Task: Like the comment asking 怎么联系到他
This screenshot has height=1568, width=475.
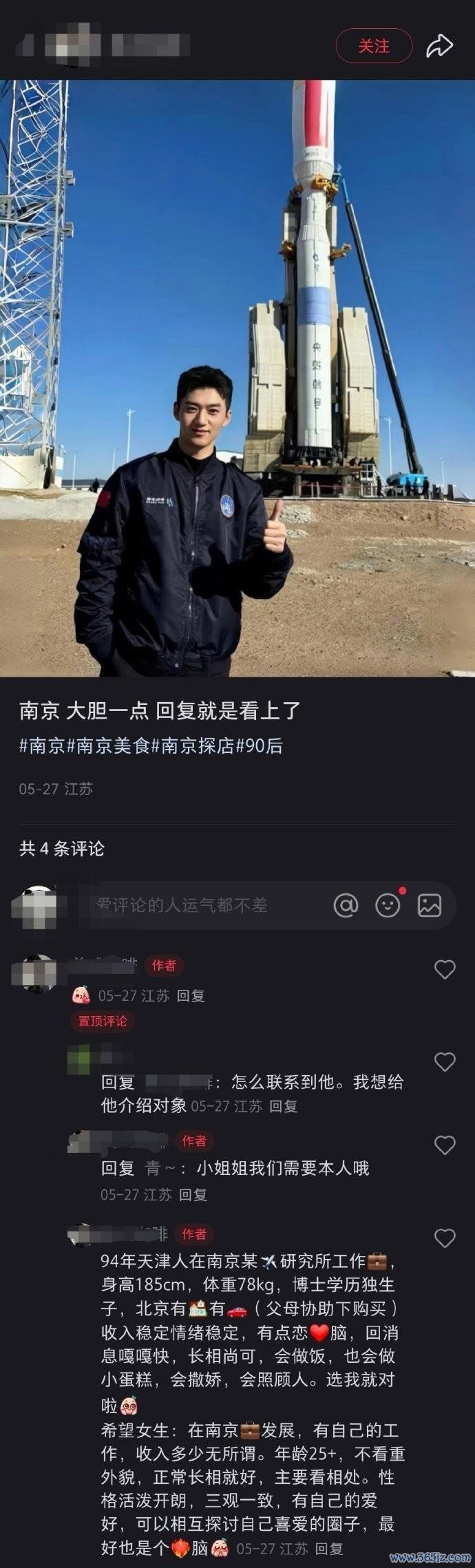Action: coord(445,1061)
